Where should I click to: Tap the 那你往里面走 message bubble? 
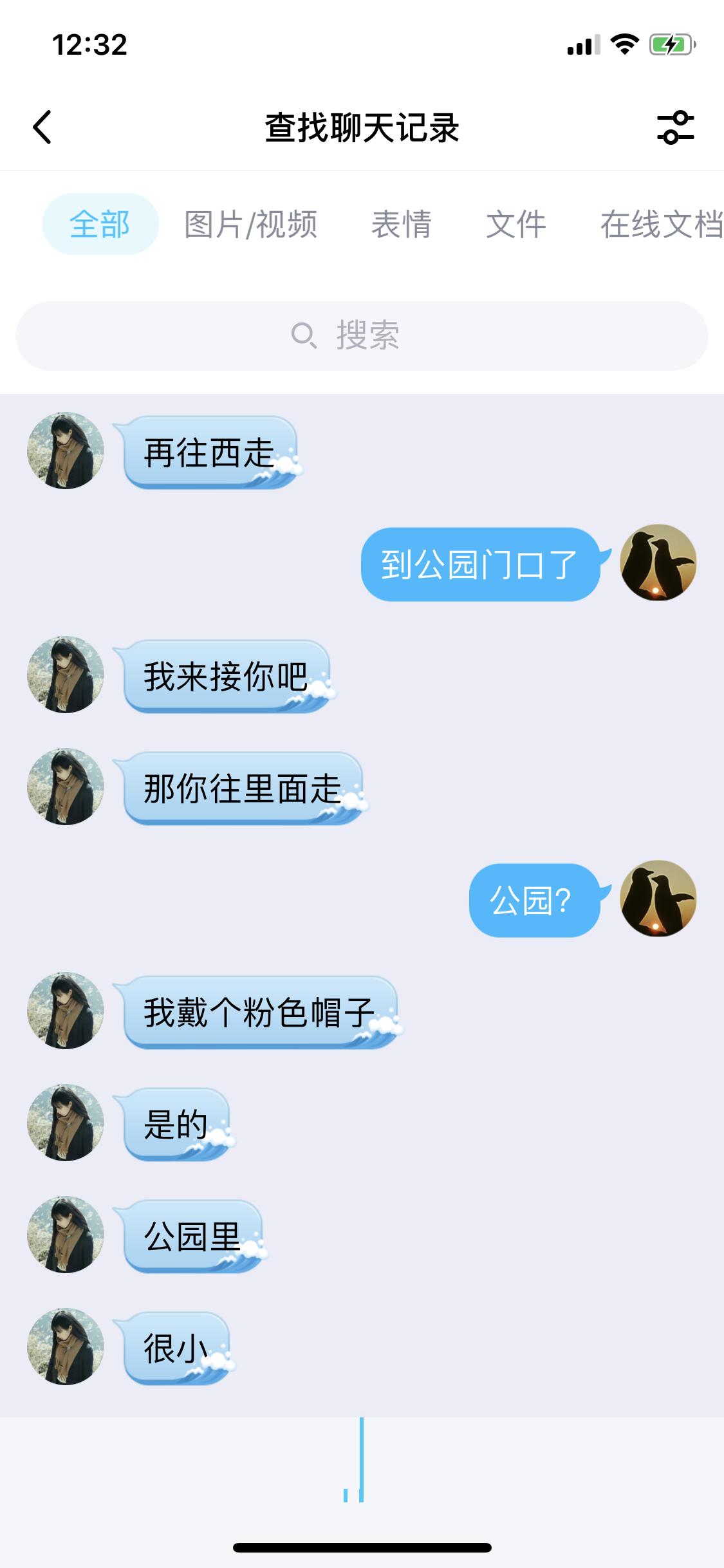pos(241,787)
